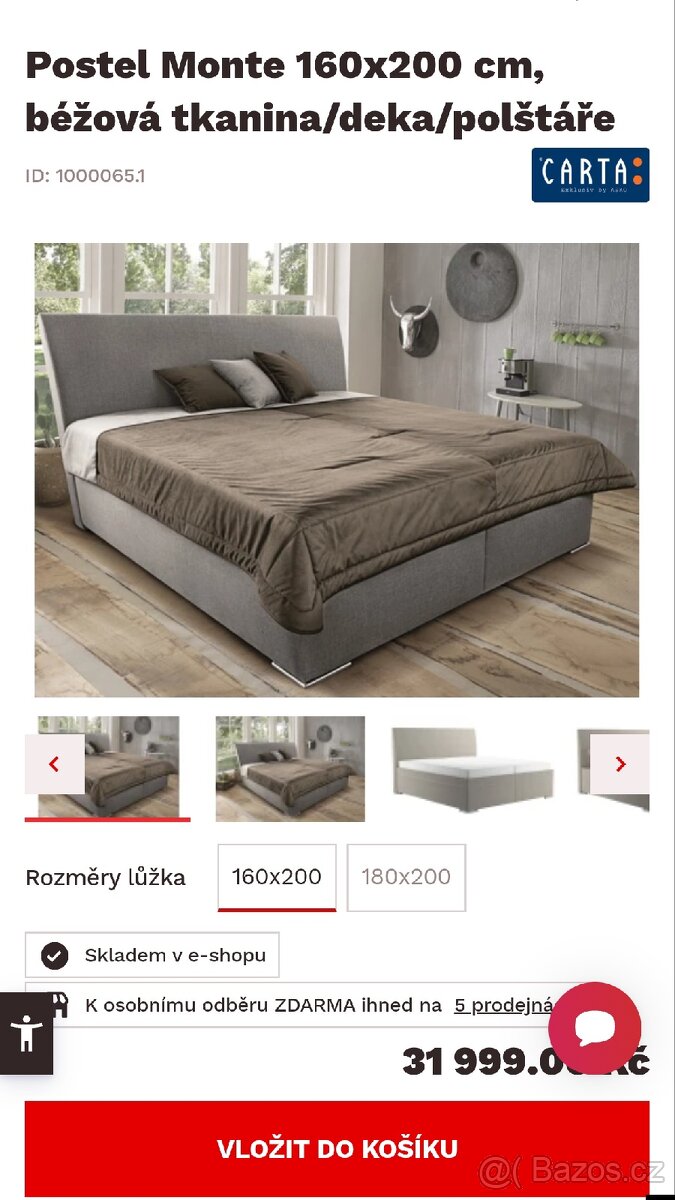
Task: Open the live chat bubble
Action: coord(594,1028)
